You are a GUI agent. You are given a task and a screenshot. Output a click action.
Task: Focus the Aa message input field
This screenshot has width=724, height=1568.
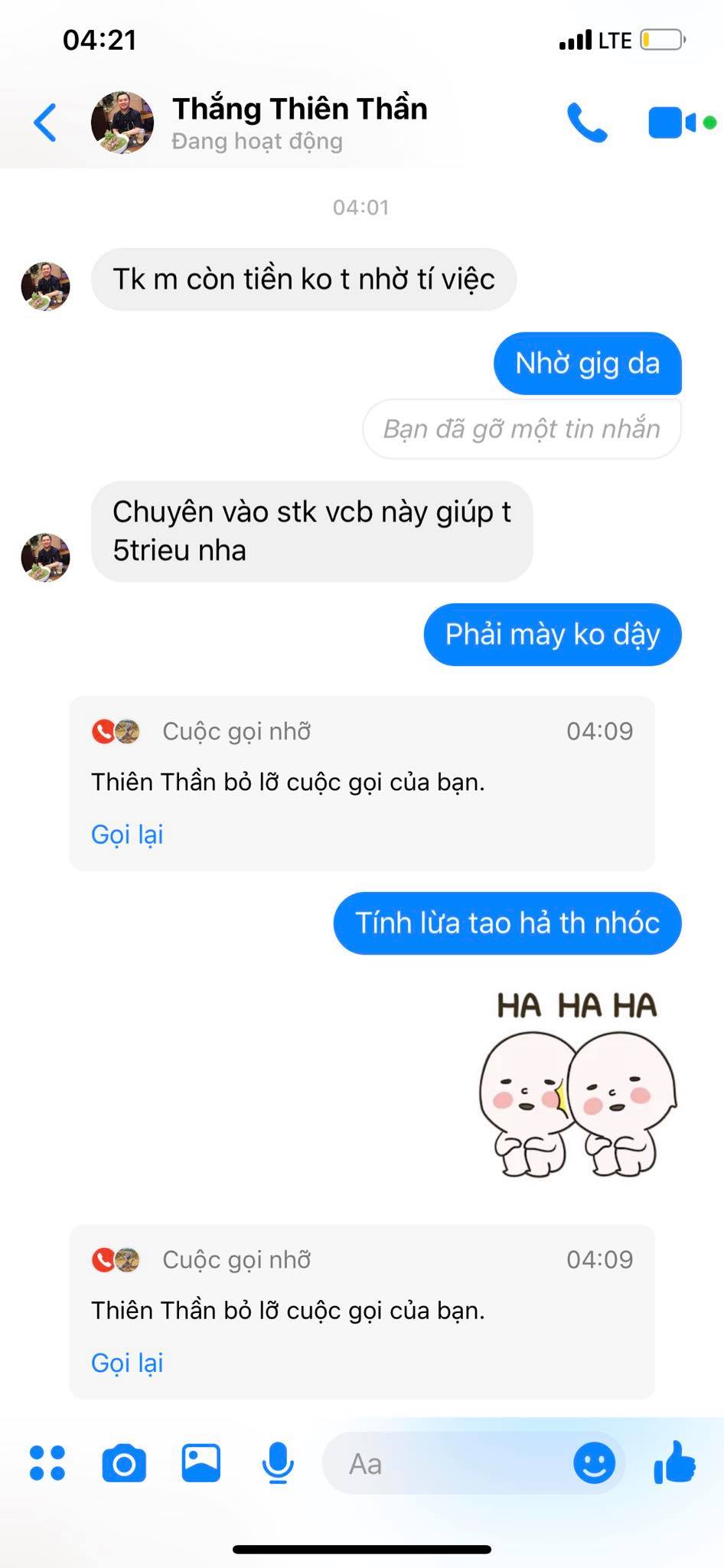pyautogui.click(x=444, y=1463)
